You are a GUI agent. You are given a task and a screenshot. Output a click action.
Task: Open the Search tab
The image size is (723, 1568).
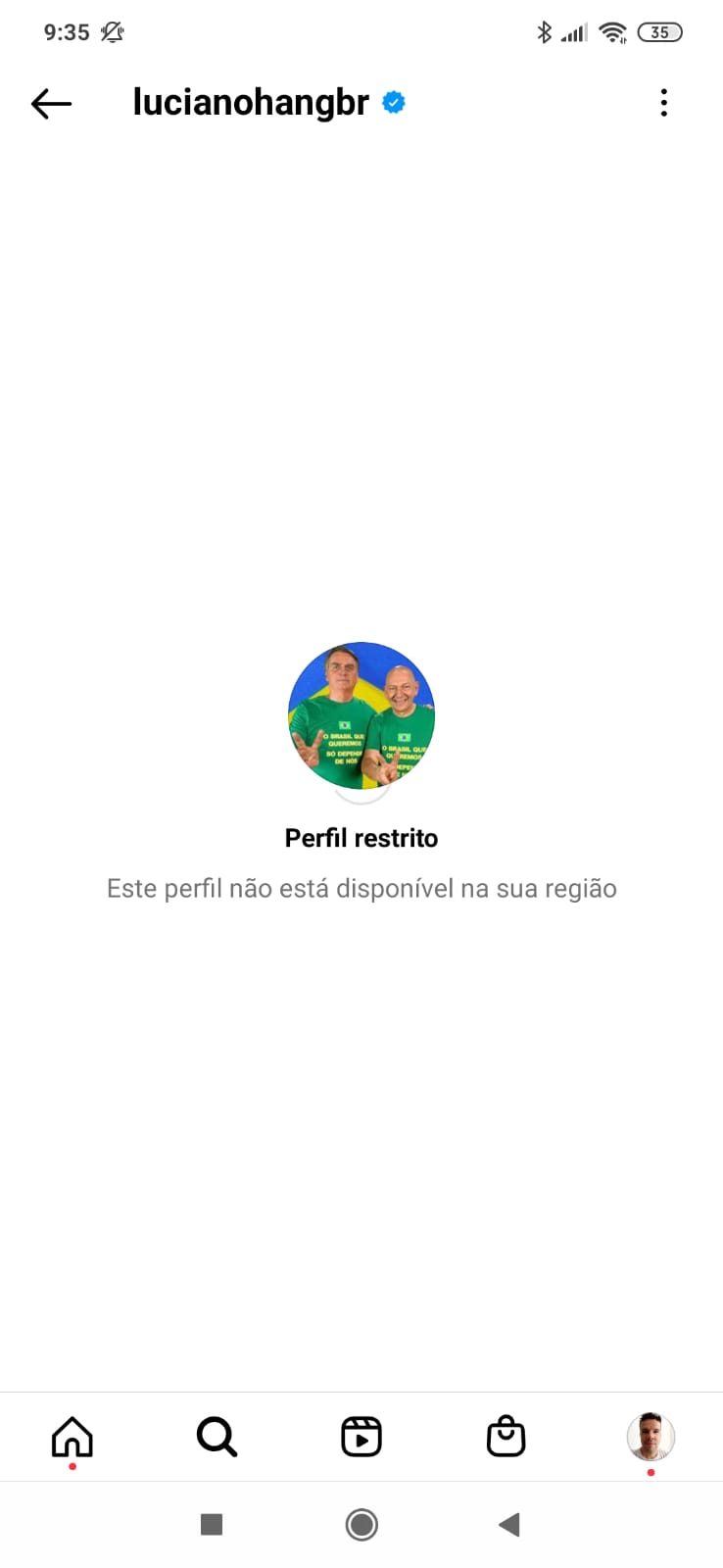point(217,1437)
